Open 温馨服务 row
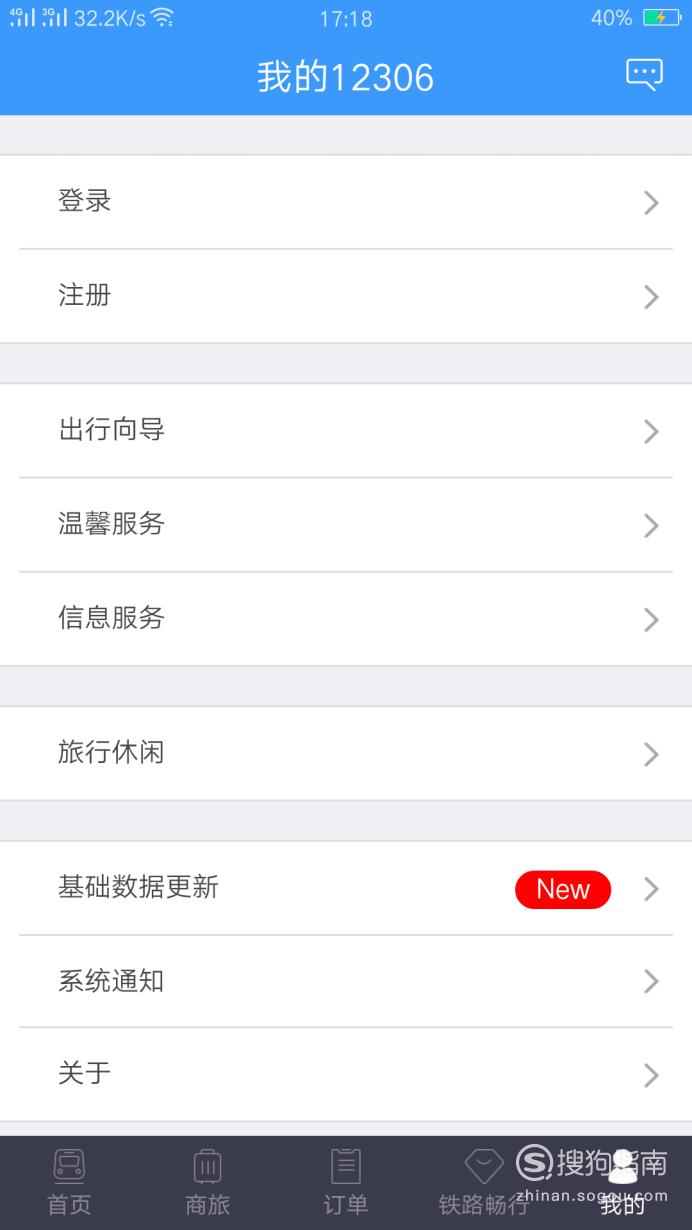 (346, 525)
